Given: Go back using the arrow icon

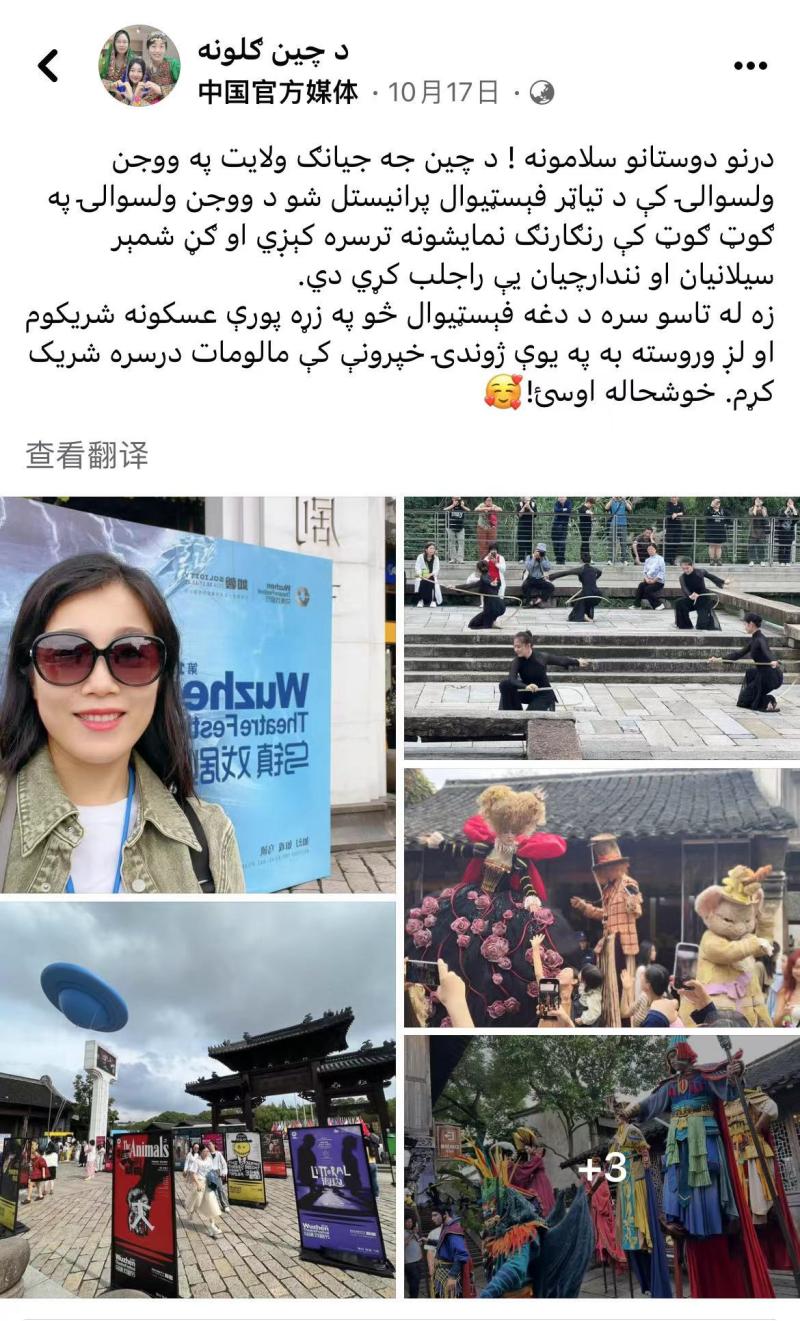Looking at the screenshot, I should point(47,66).
